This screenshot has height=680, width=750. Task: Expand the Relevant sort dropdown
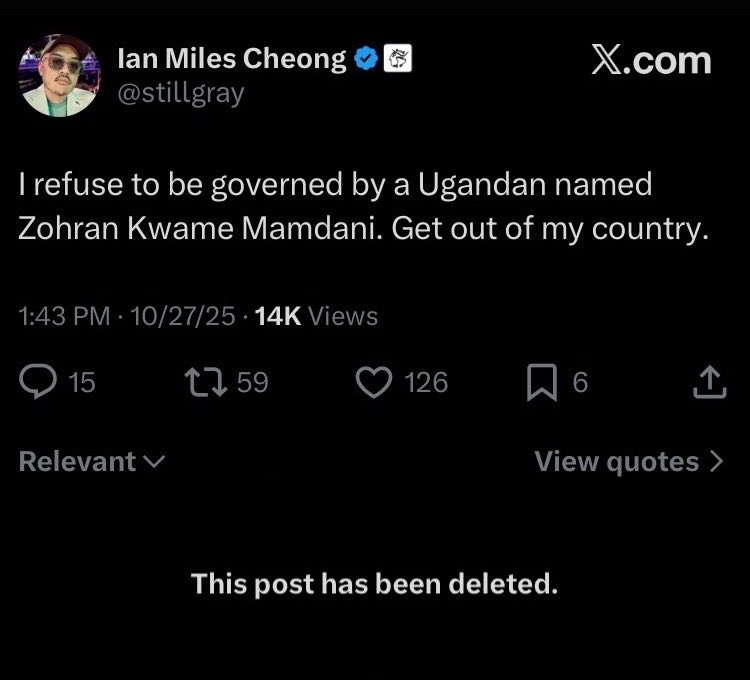(92, 461)
